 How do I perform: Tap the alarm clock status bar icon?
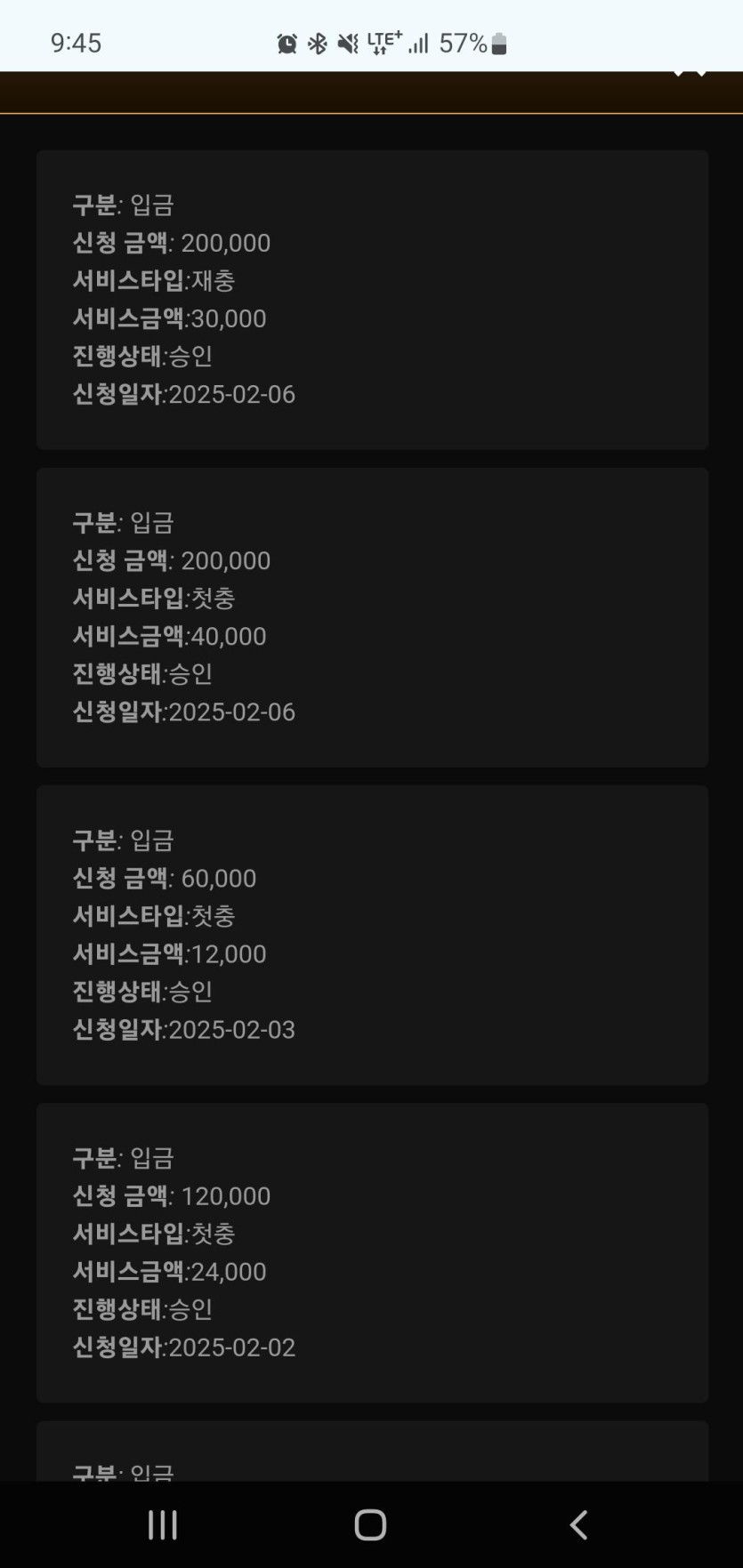pos(287,40)
